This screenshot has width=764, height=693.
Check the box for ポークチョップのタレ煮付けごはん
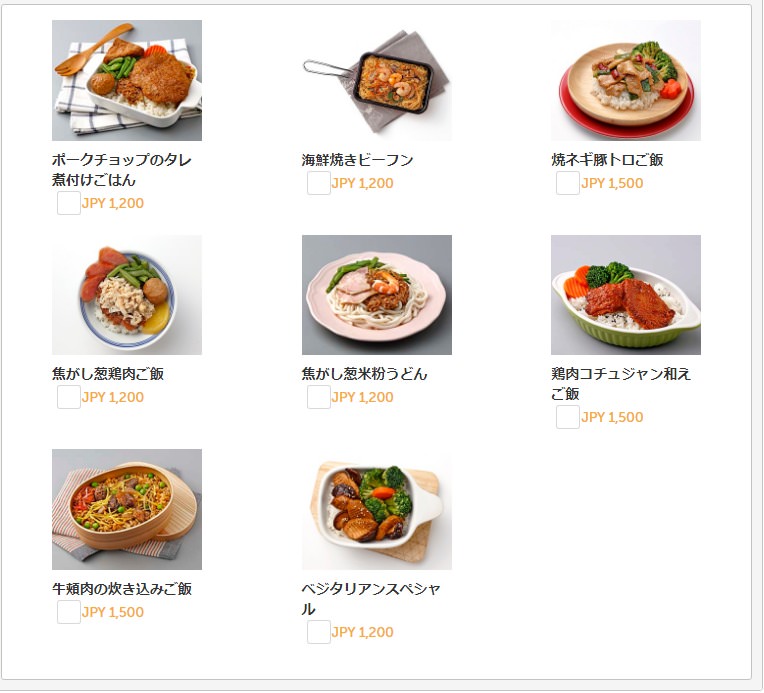(x=69, y=204)
